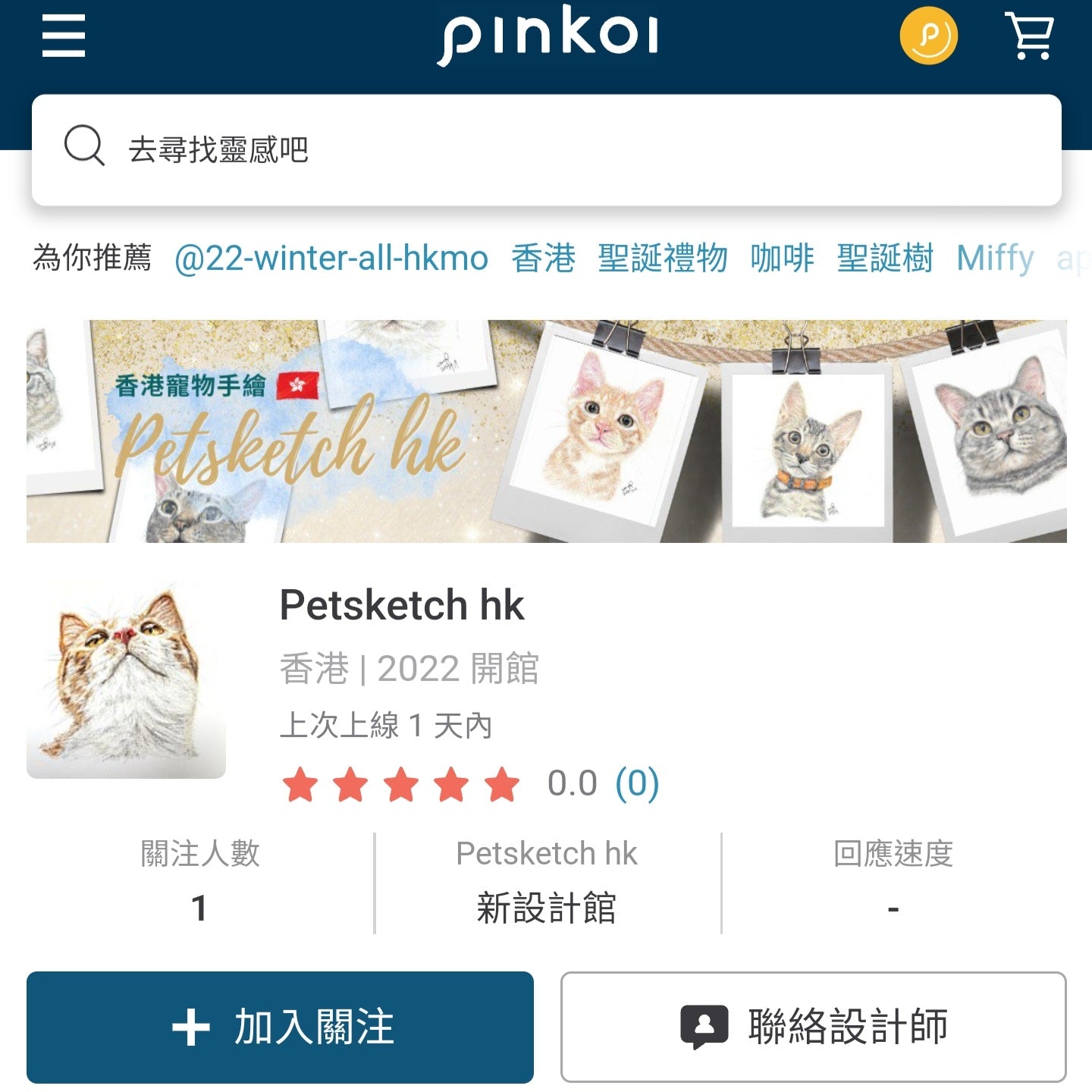Select the Miffy suggested keyword

[995, 259]
